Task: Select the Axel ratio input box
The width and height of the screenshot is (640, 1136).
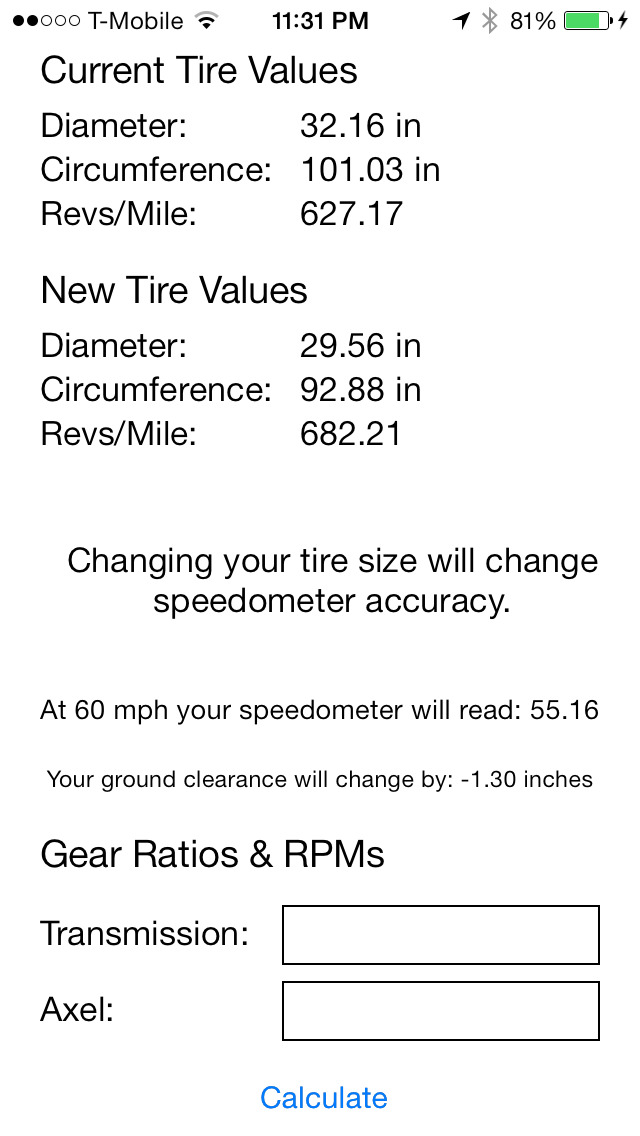Action: pyautogui.click(x=441, y=1011)
